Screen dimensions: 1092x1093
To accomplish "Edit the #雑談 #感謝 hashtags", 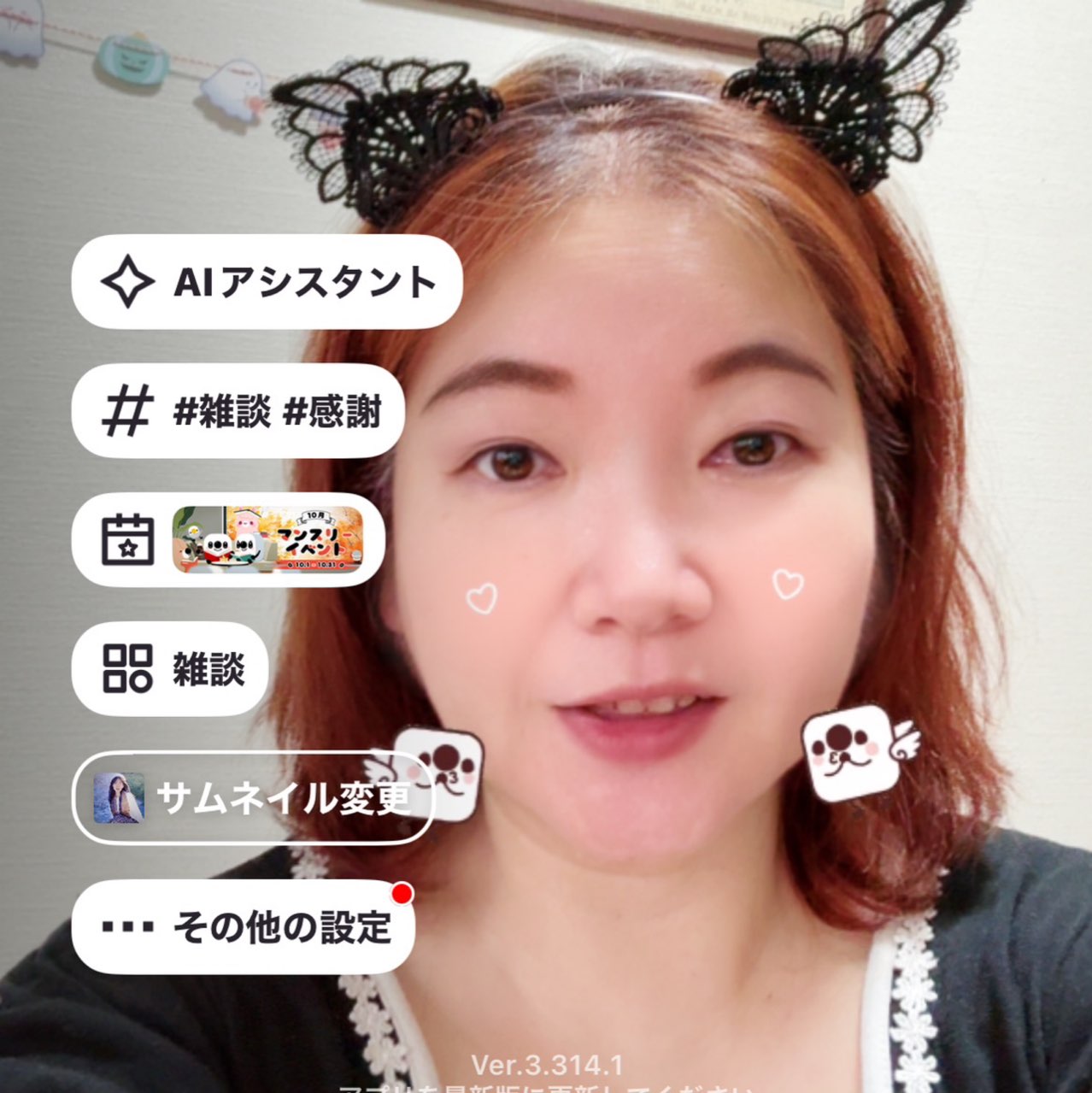I will tap(238, 412).
